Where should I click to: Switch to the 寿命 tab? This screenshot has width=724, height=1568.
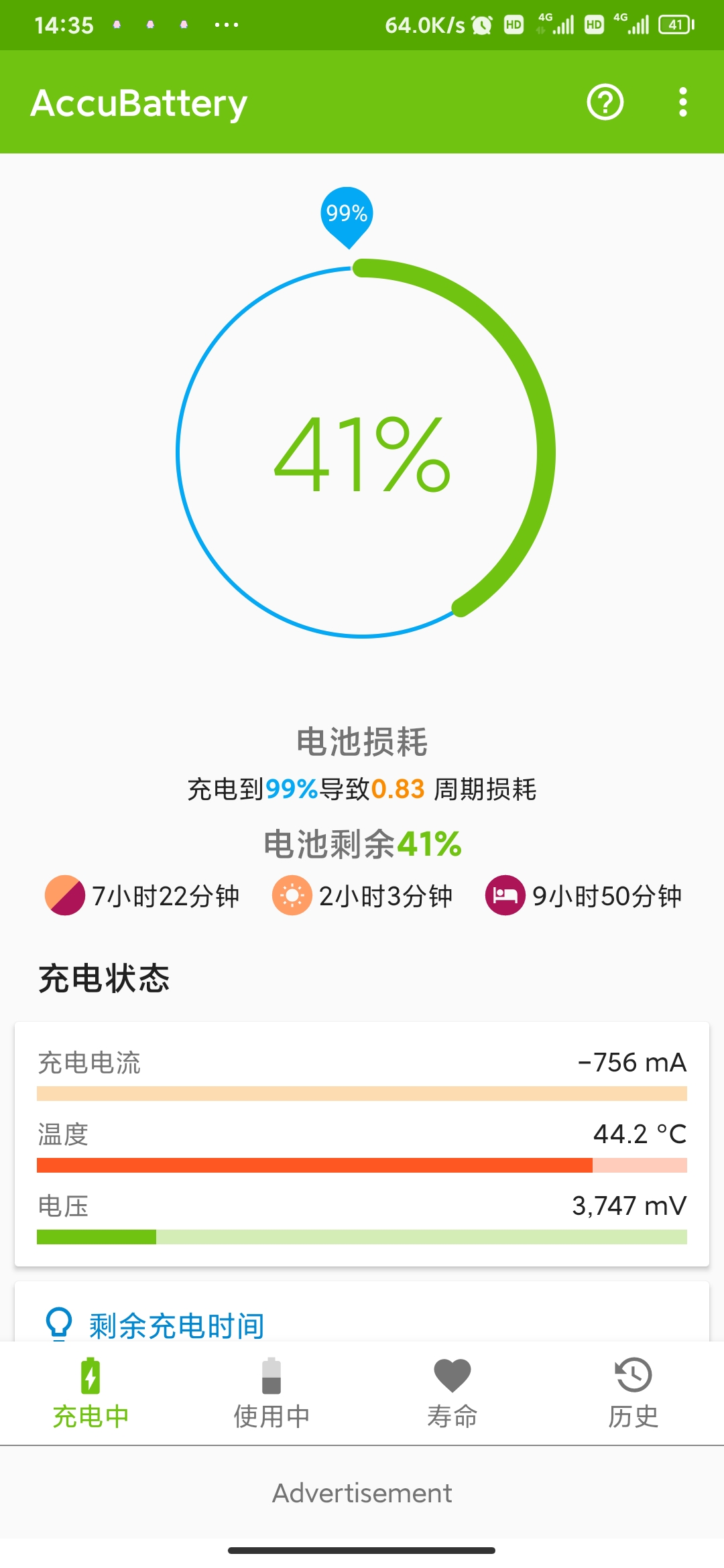click(452, 1393)
